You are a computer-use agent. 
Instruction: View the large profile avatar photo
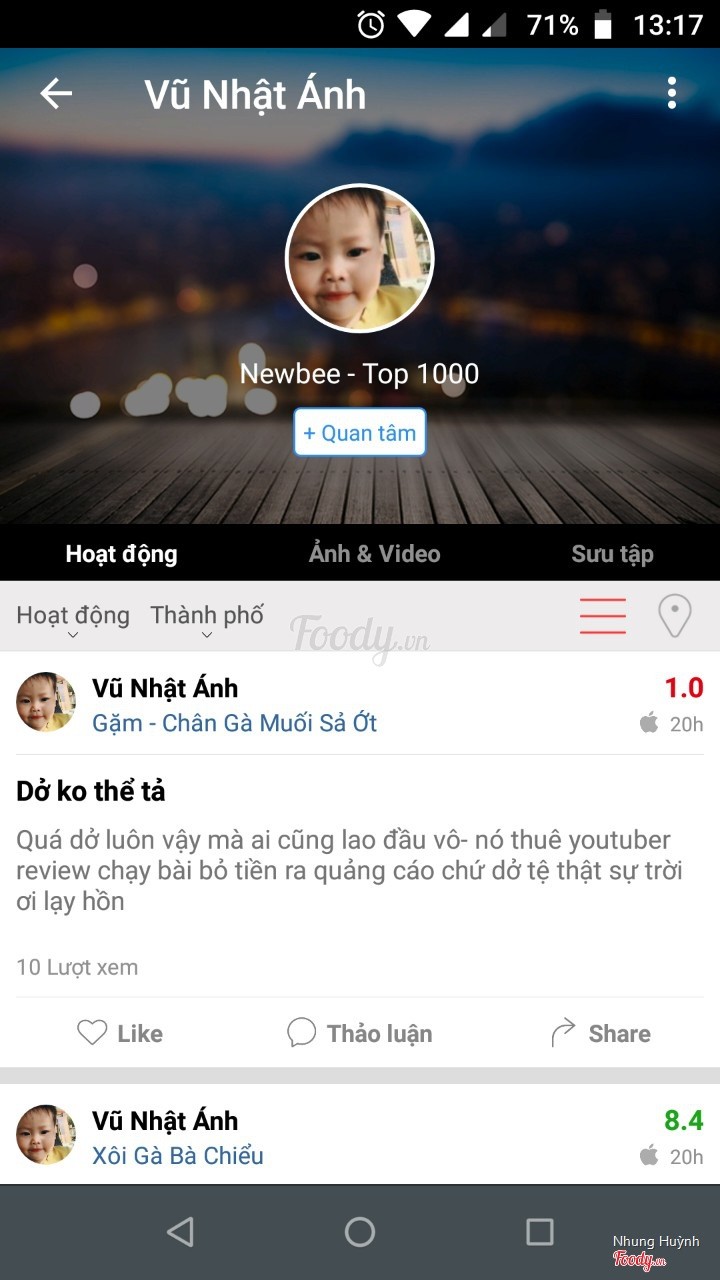pos(360,259)
